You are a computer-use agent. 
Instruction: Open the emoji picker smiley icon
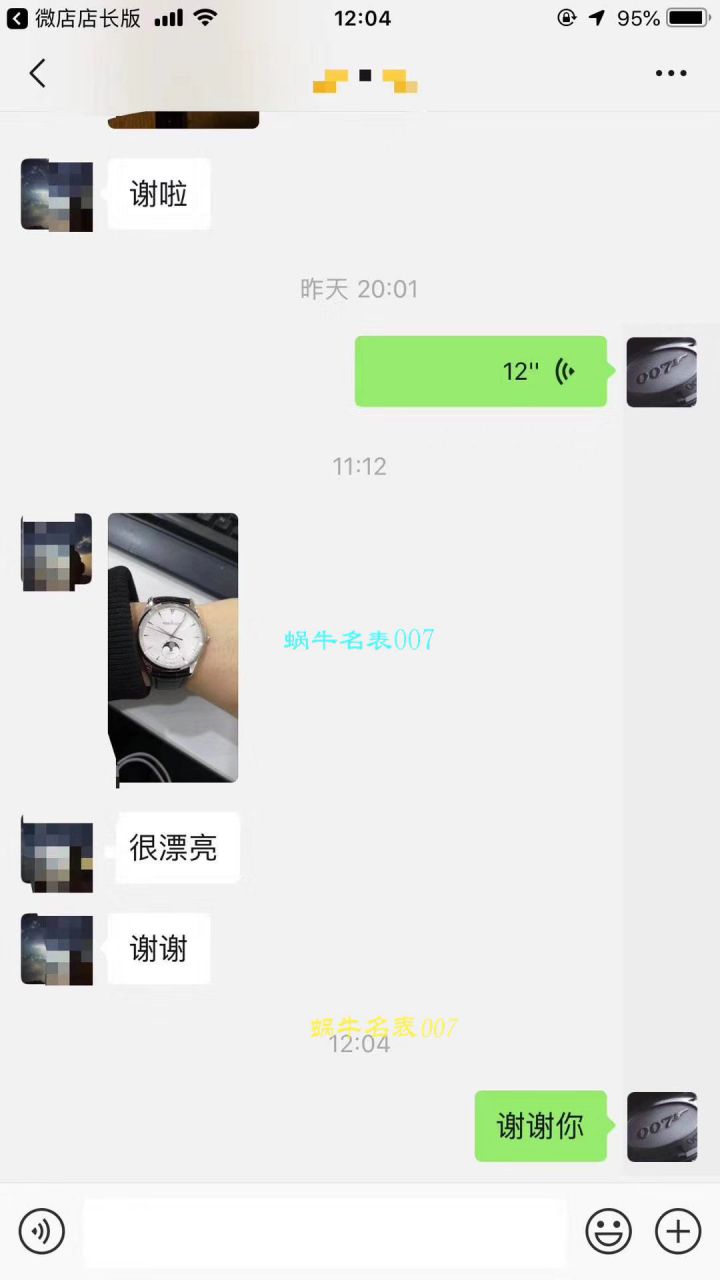pos(609,1231)
